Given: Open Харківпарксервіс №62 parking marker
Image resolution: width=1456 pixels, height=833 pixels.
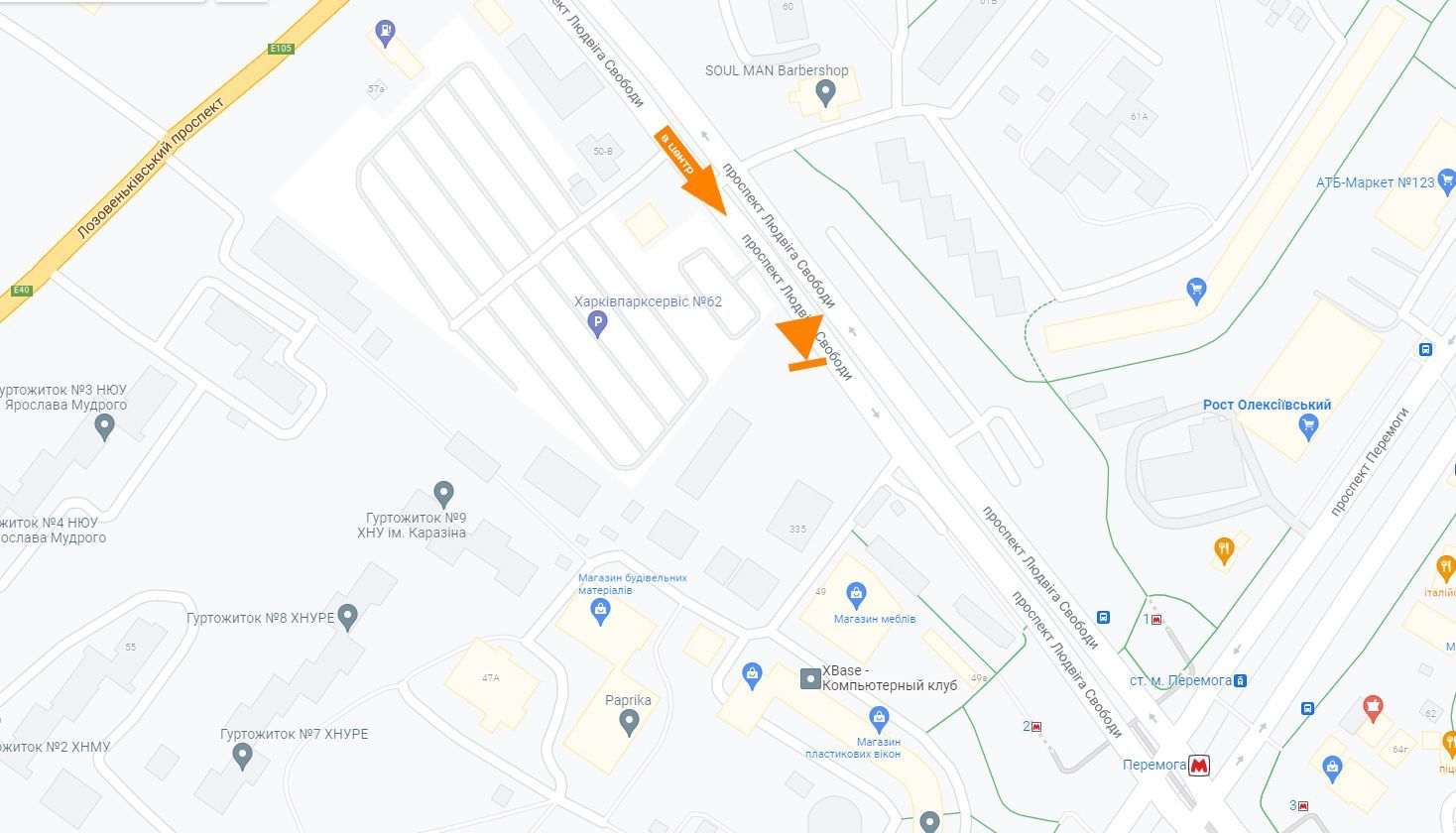Looking at the screenshot, I should point(597,323).
